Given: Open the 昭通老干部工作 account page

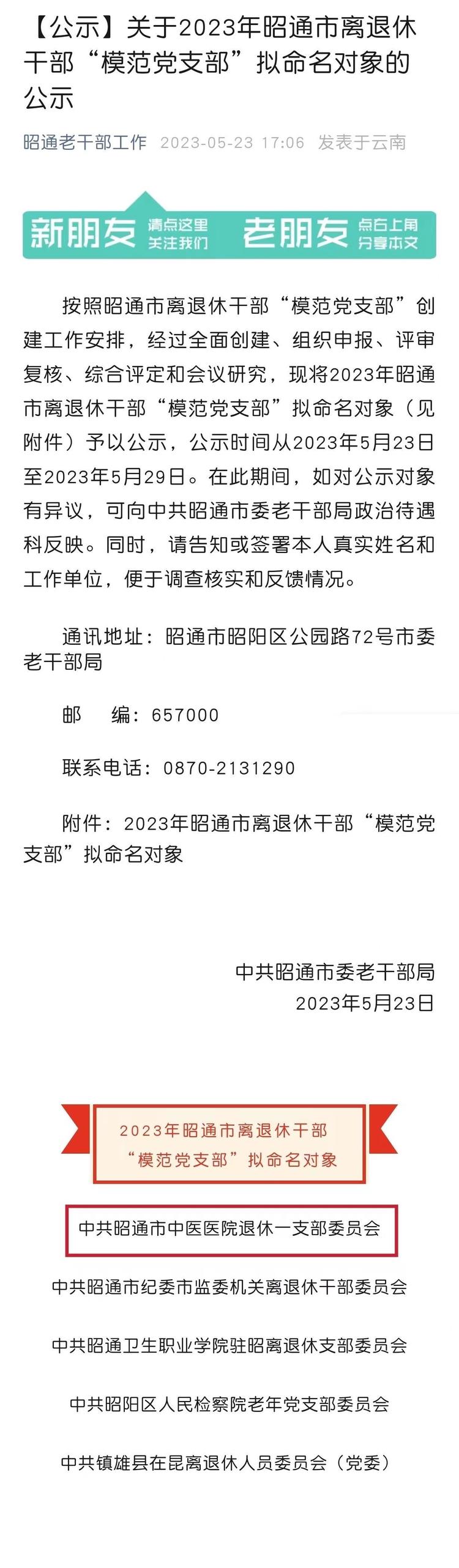Looking at the screenshot, I should [85, 143].
